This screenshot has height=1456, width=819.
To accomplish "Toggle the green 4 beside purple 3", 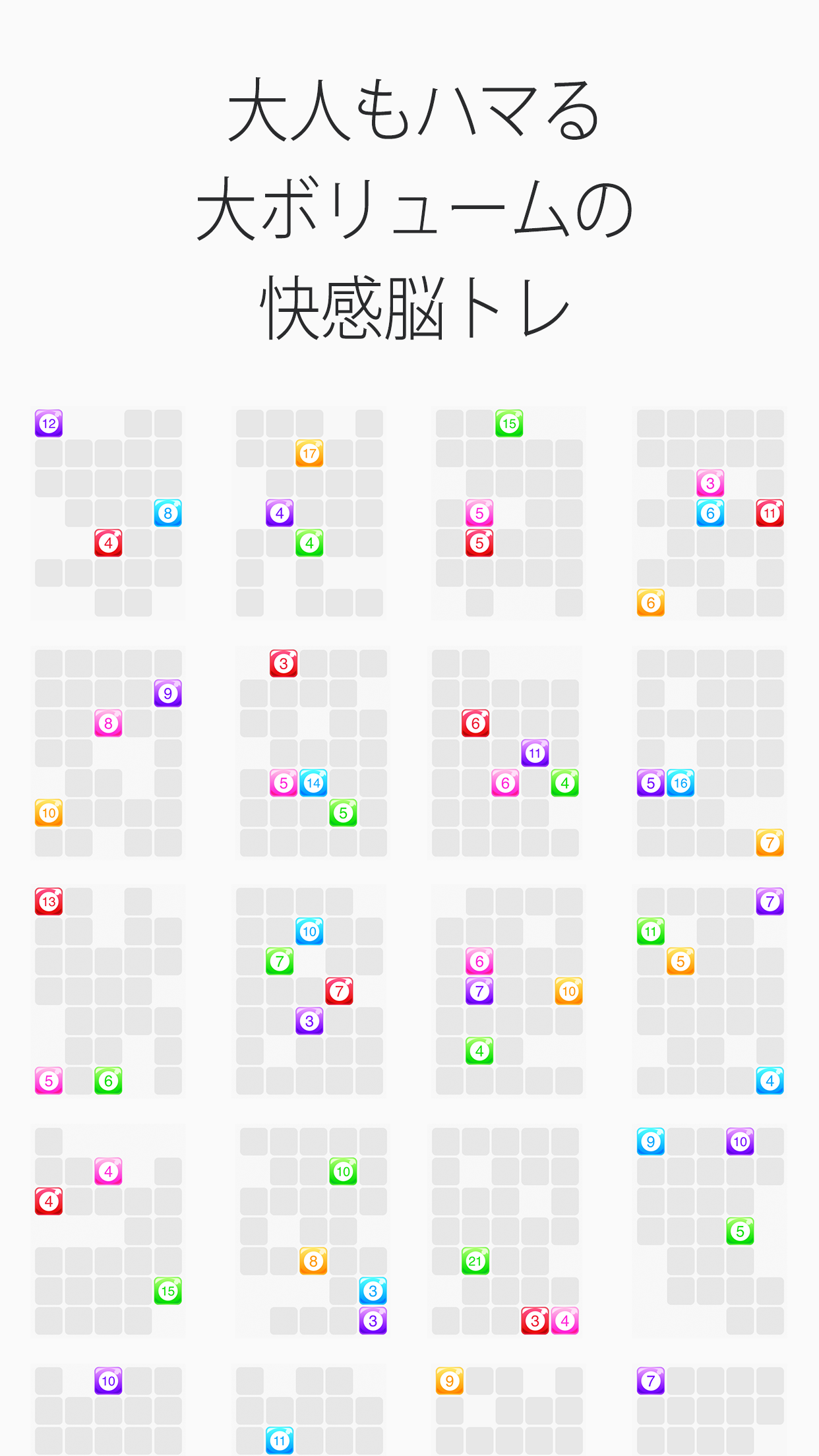I will pyautogui.click(x=309, y=543).
